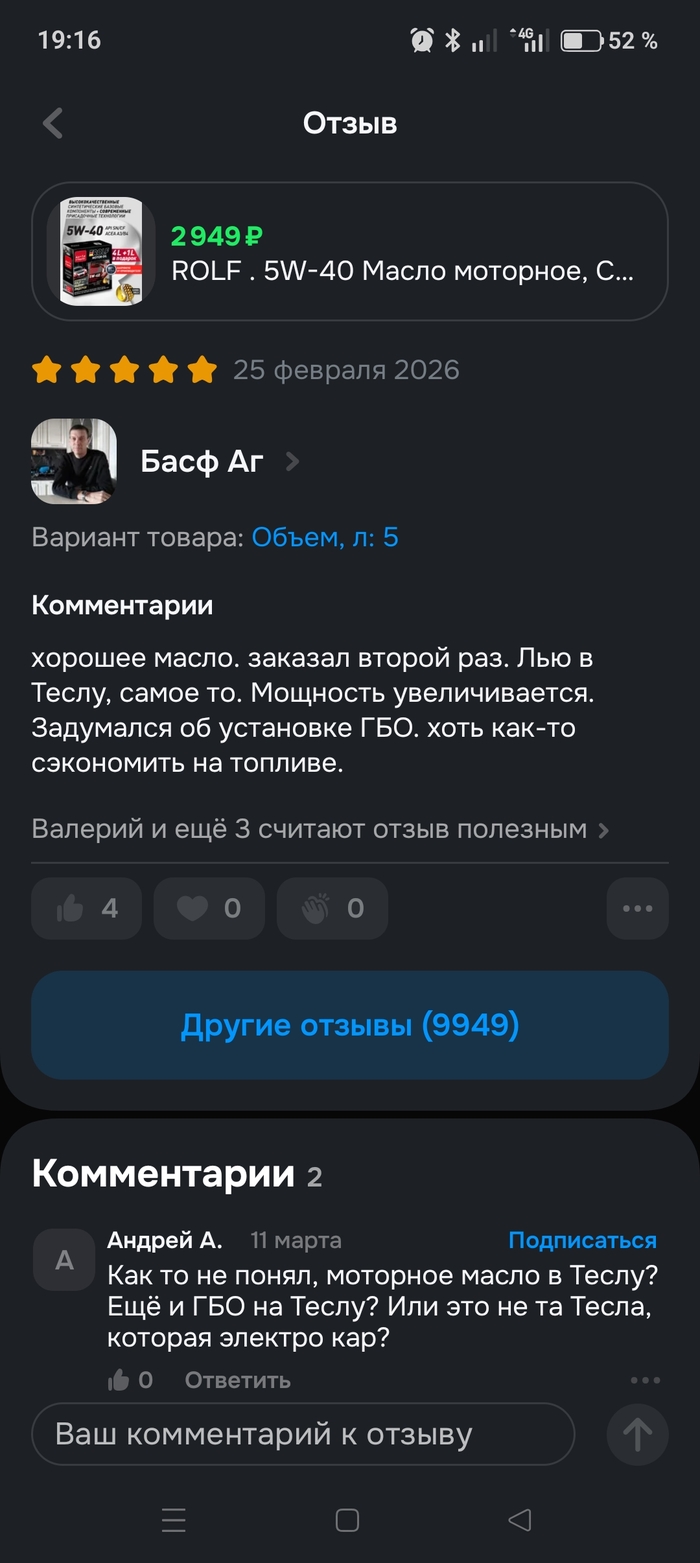Subscribe via Подписаться on Андрей А.'s comment

click(x=582, y=1241)
